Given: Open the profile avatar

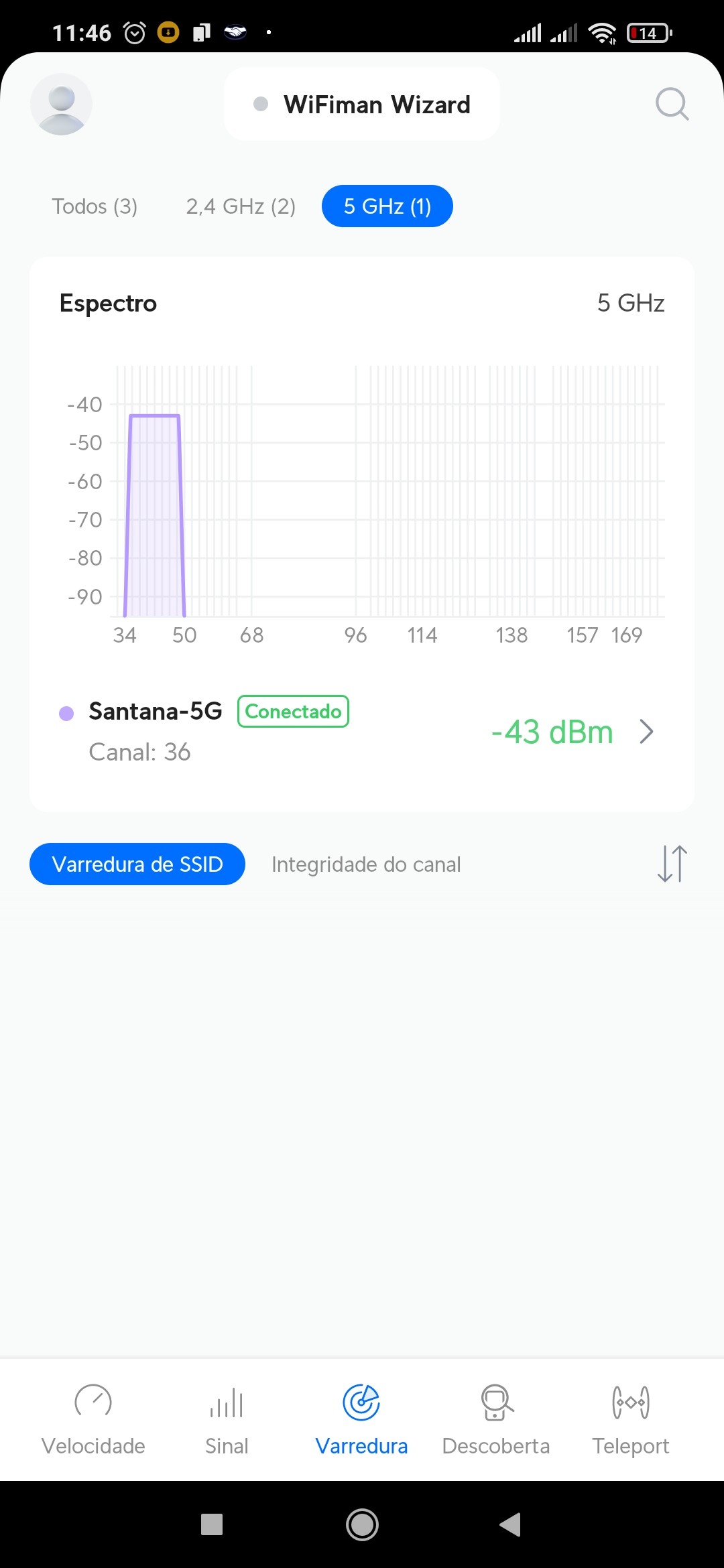Looking at the screenshot, I should click(x=61, y=104).
